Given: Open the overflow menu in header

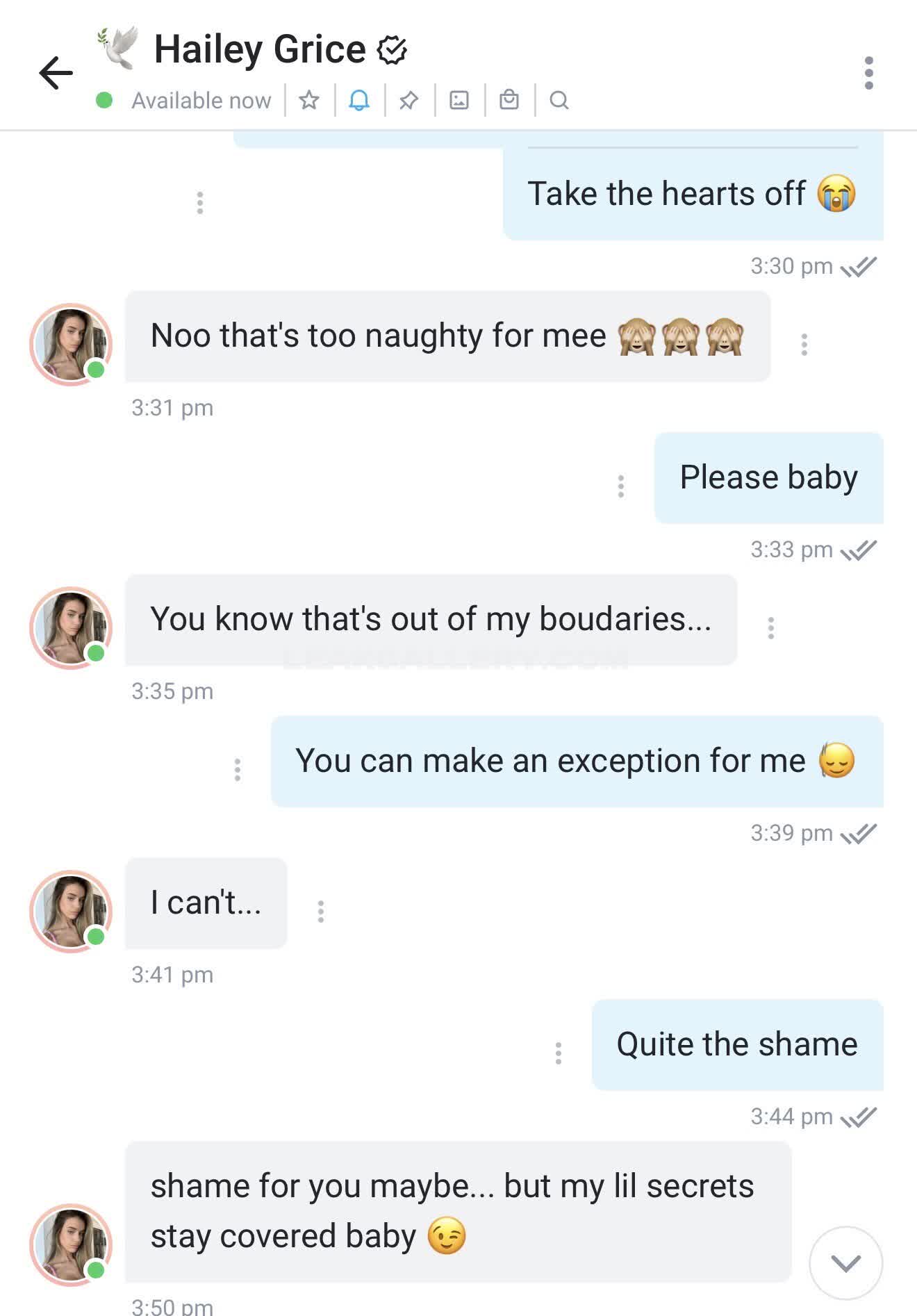Looking at the screenshot, I should click(868, 73).
